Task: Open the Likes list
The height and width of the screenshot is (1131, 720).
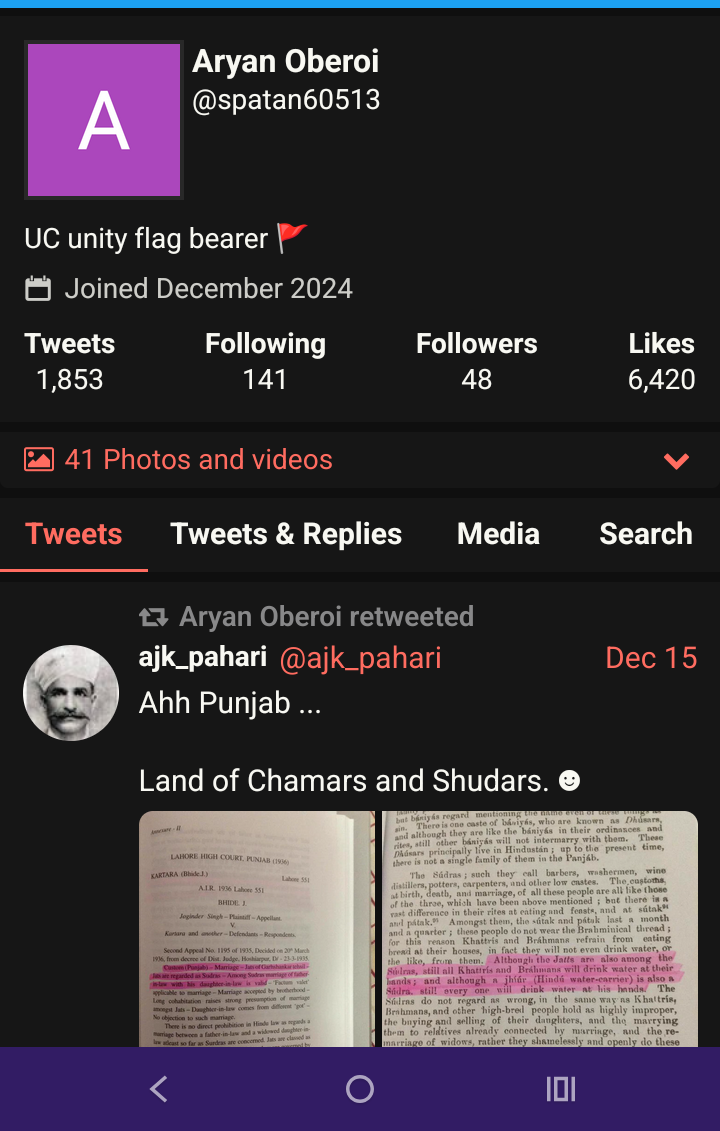Action: [x=661, y=362]
